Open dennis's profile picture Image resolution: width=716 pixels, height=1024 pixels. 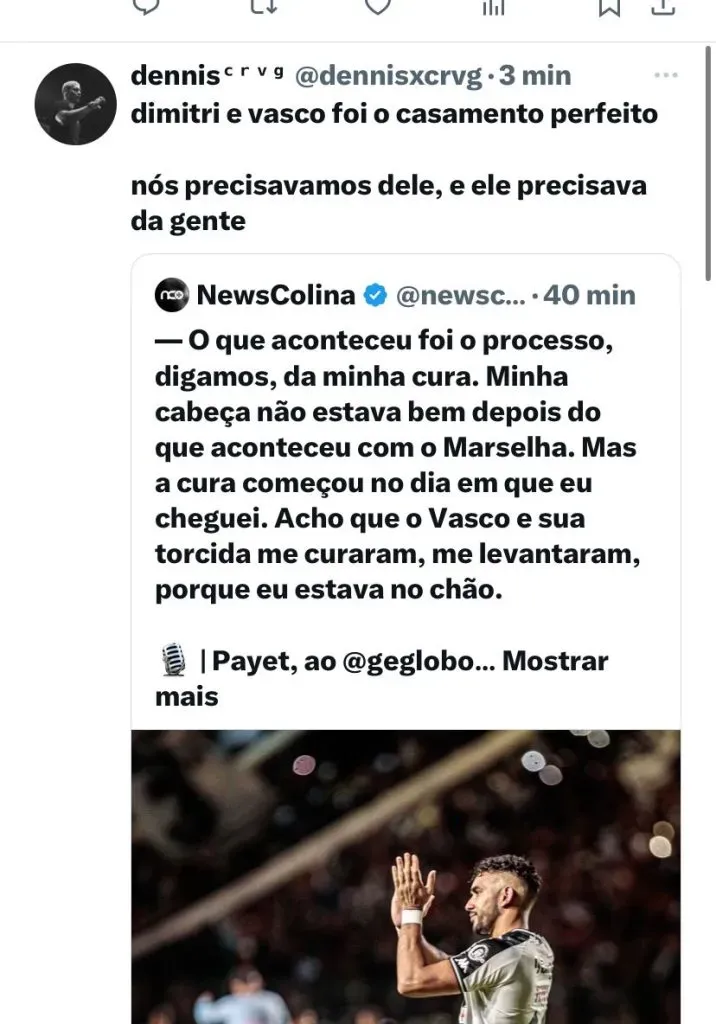pos(76,104)
